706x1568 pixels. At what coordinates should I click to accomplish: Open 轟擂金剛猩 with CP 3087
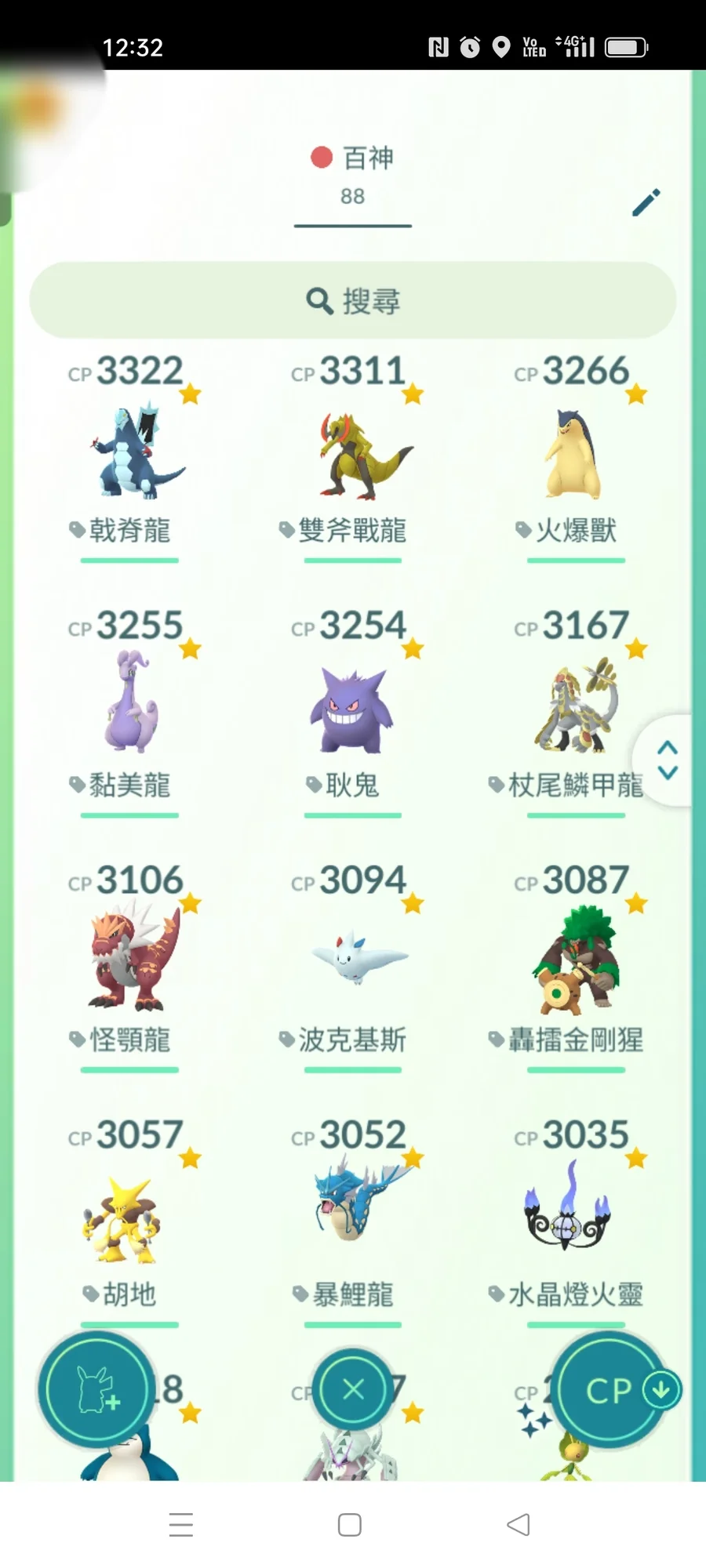pyautogui.click(x=576, y=960)
